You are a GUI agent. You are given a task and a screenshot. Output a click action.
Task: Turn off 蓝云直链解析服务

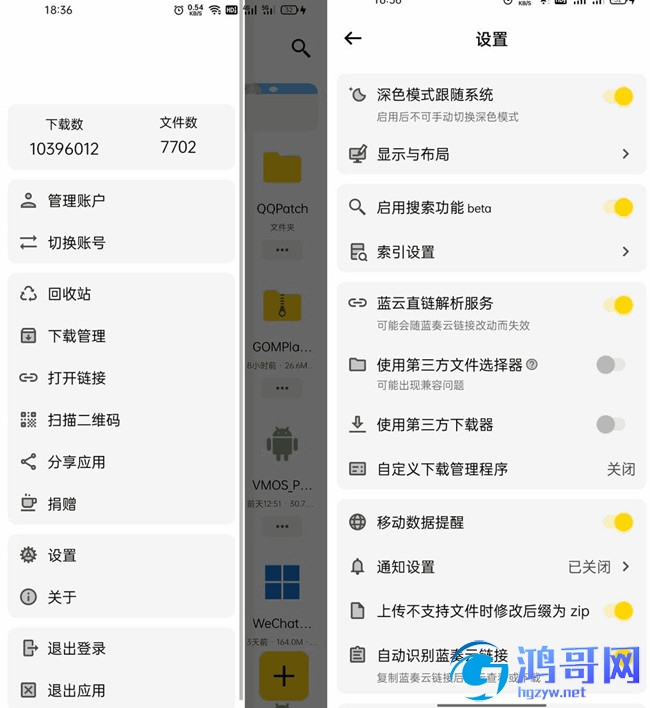617,304
